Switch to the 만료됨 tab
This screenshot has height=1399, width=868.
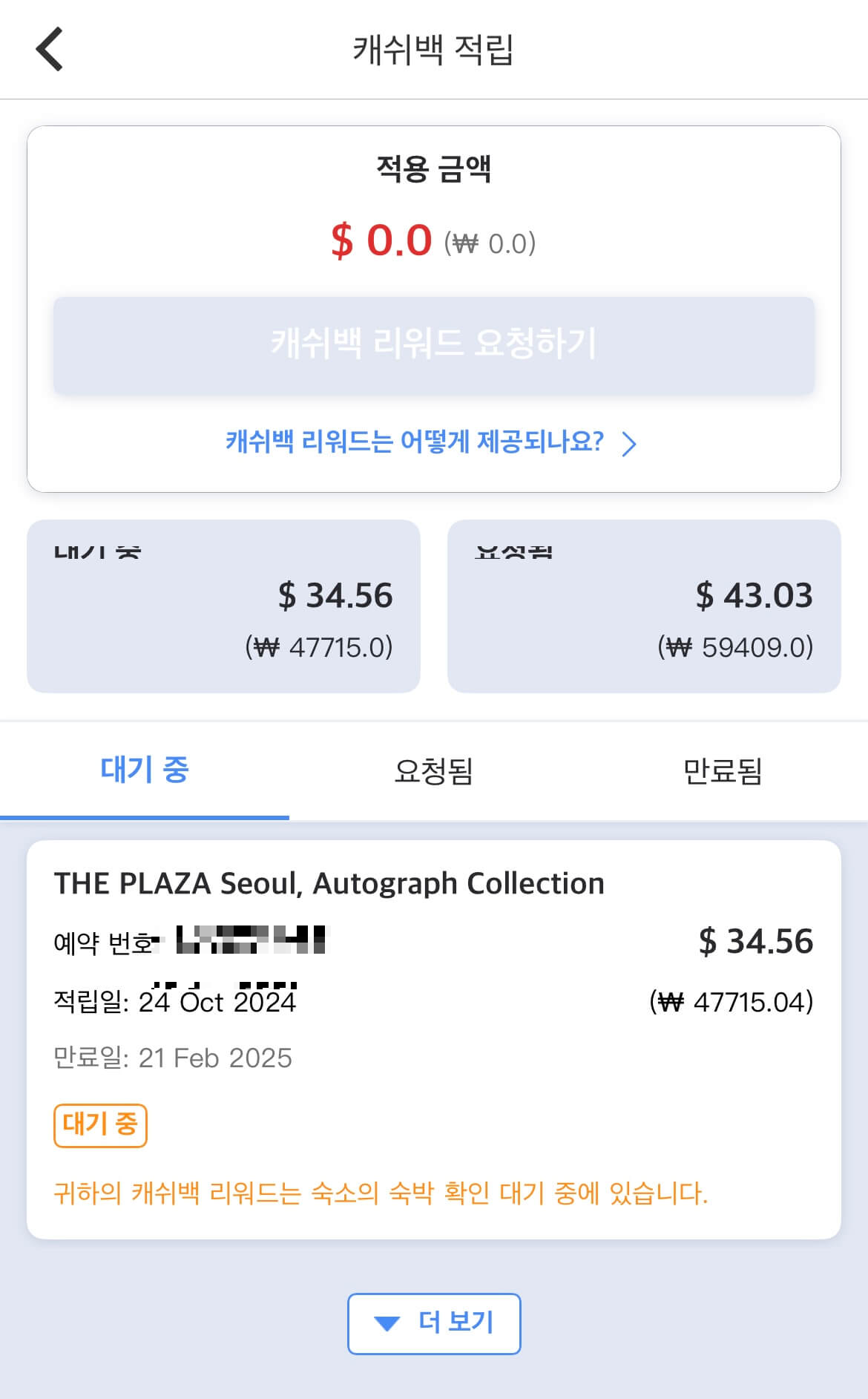[723, 772]
